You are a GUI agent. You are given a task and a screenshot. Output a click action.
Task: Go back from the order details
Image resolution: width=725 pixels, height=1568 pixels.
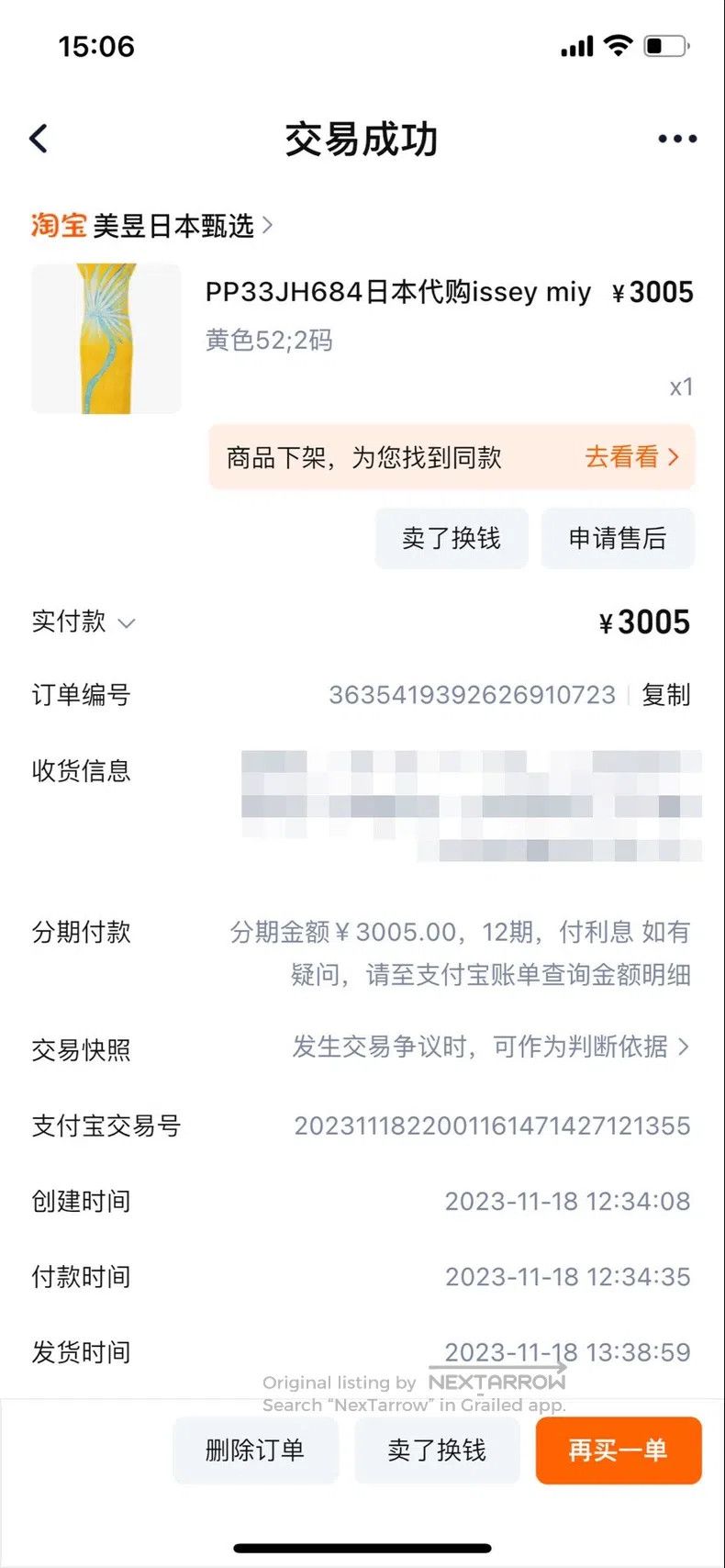coord(39,139)
